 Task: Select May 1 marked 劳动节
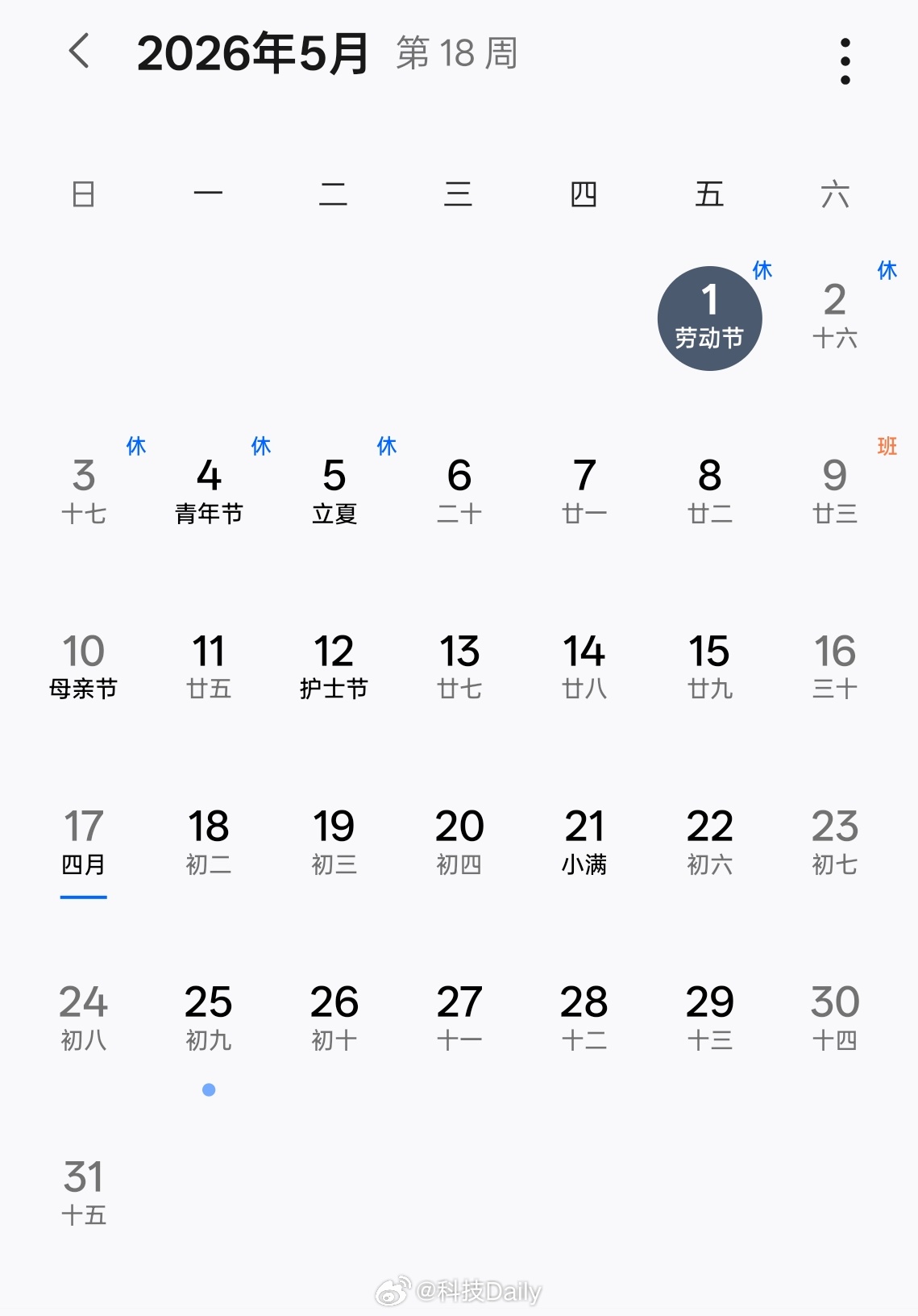point(710,317)
